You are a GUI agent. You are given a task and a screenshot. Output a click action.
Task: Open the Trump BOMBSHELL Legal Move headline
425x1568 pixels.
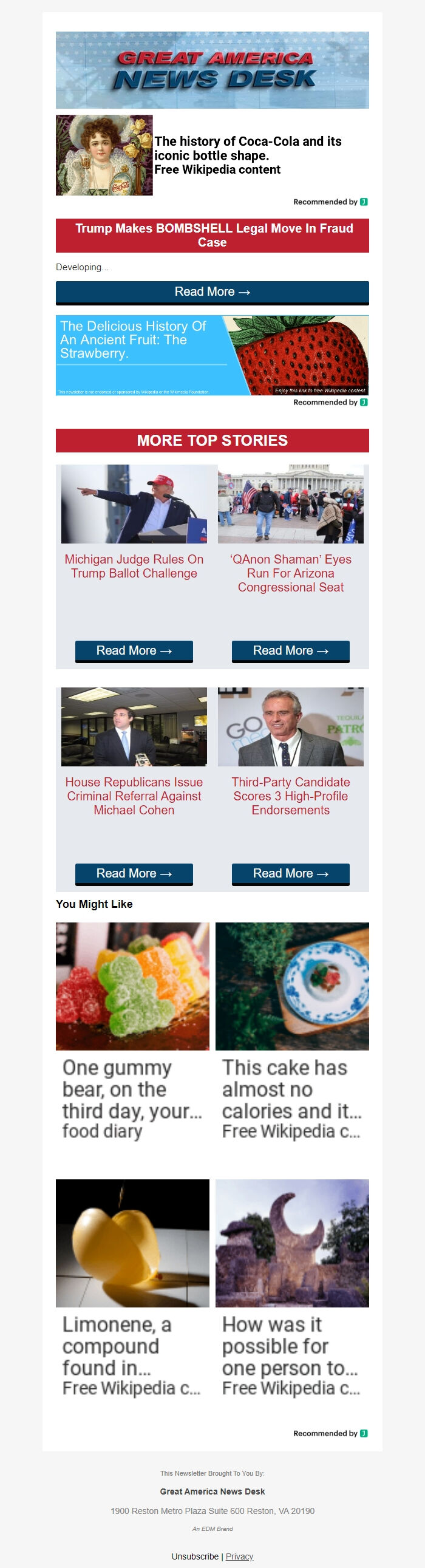point(212,235)
